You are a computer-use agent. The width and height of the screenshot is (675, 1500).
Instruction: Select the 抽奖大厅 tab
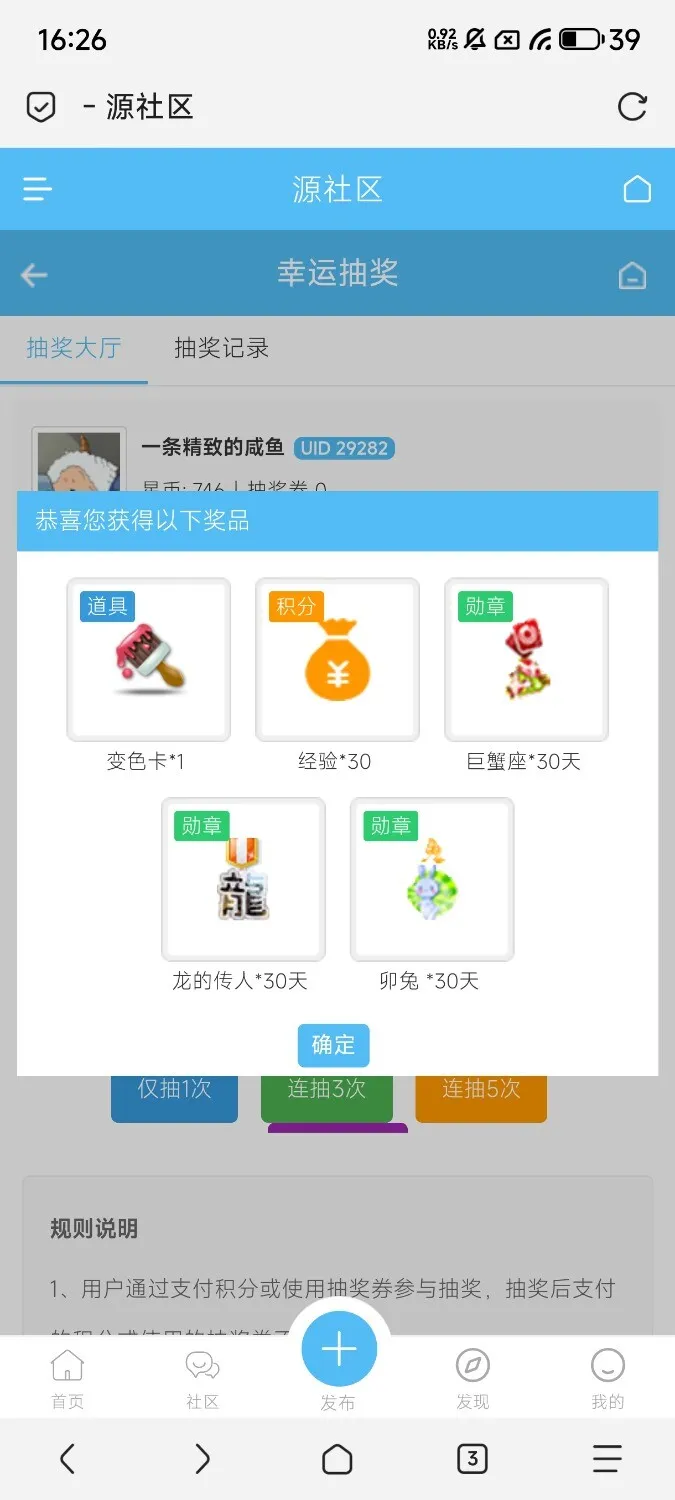pyautogui.click(x=73, y=348)
